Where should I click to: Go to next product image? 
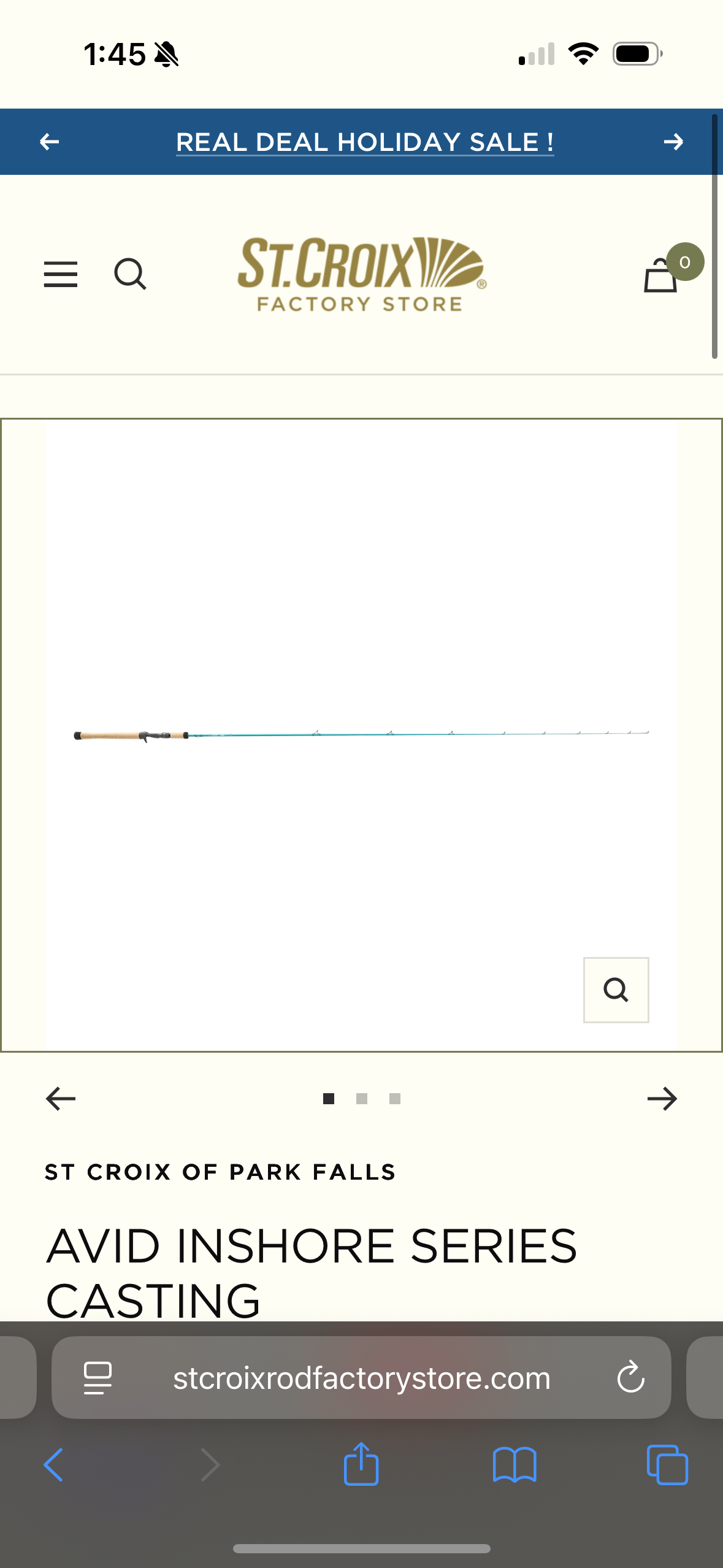click(x=662, y=1099)
